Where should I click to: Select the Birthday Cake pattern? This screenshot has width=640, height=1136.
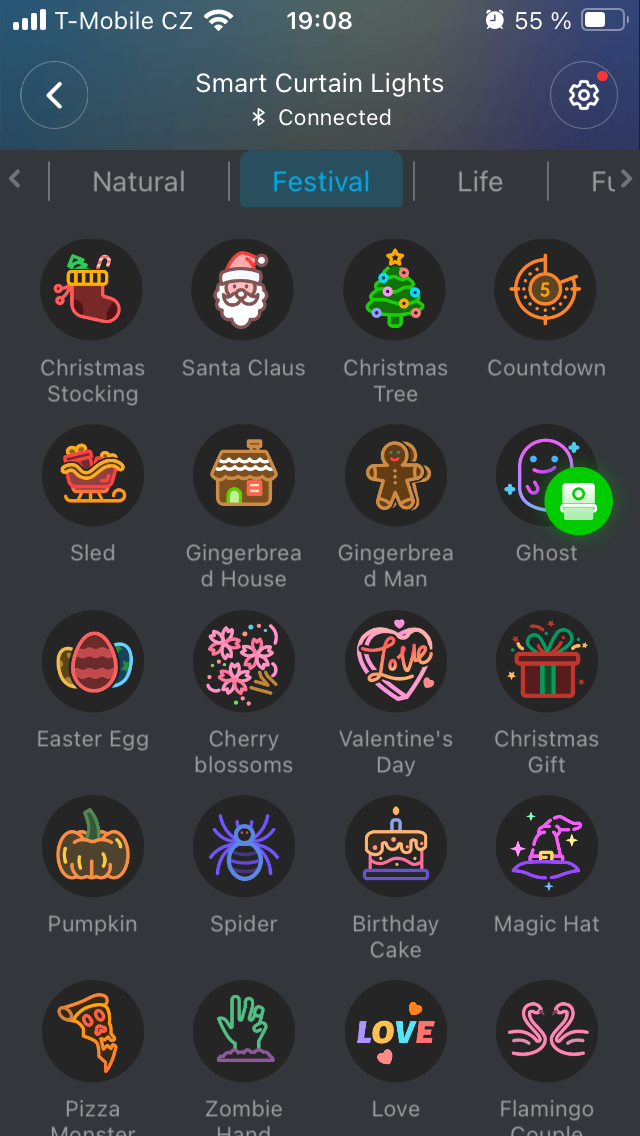tap(395, 846)
